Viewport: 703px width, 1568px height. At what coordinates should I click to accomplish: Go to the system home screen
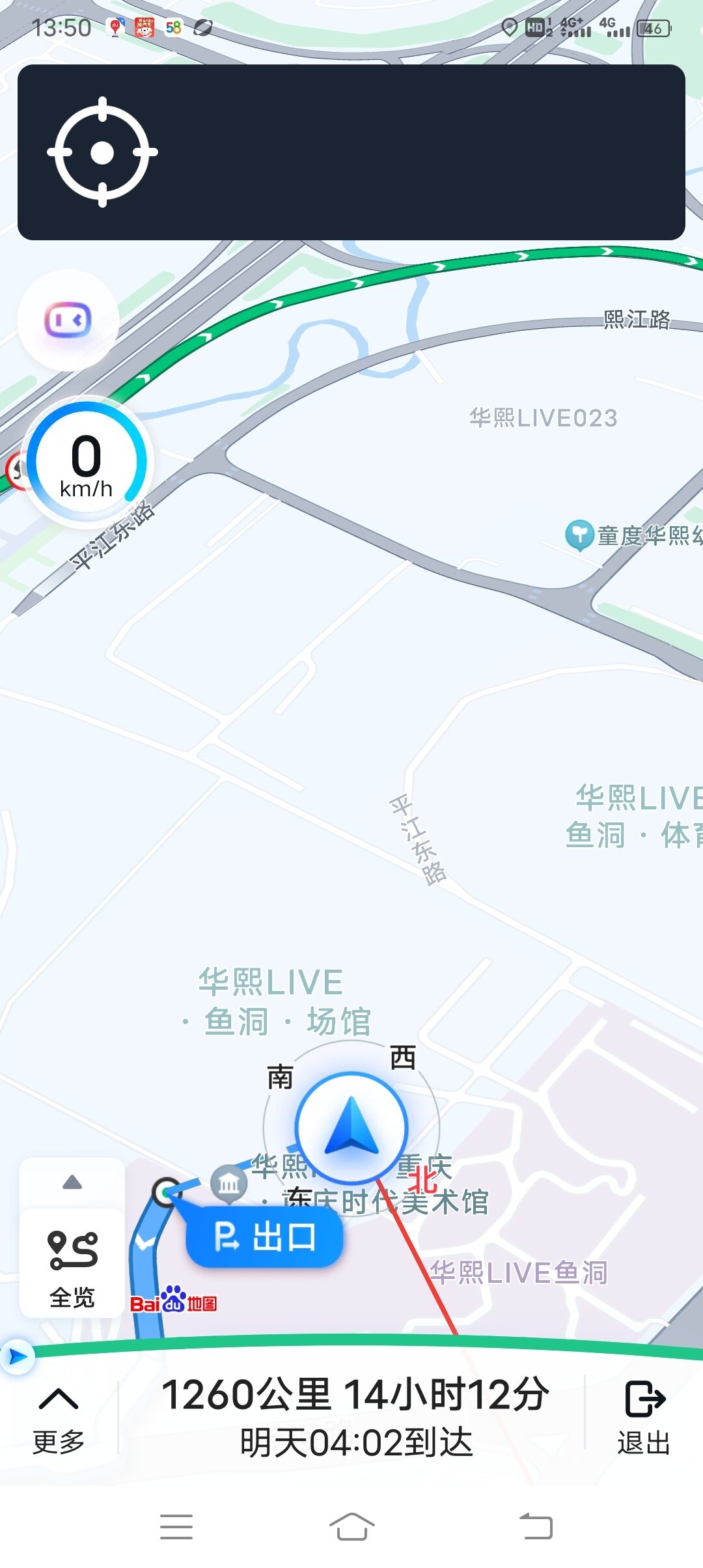(x=351, y=1526)
